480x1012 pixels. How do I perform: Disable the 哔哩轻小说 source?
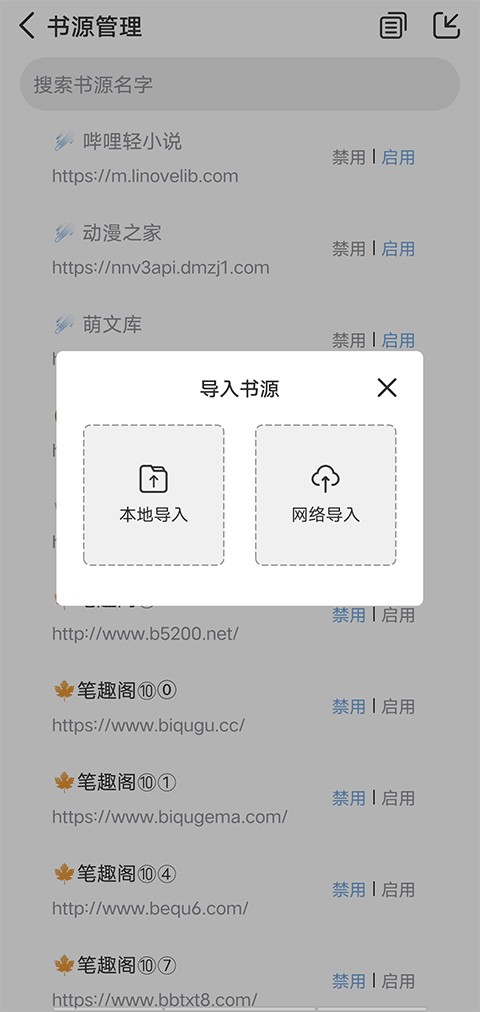pyautogui.click(x=348, y=157)
